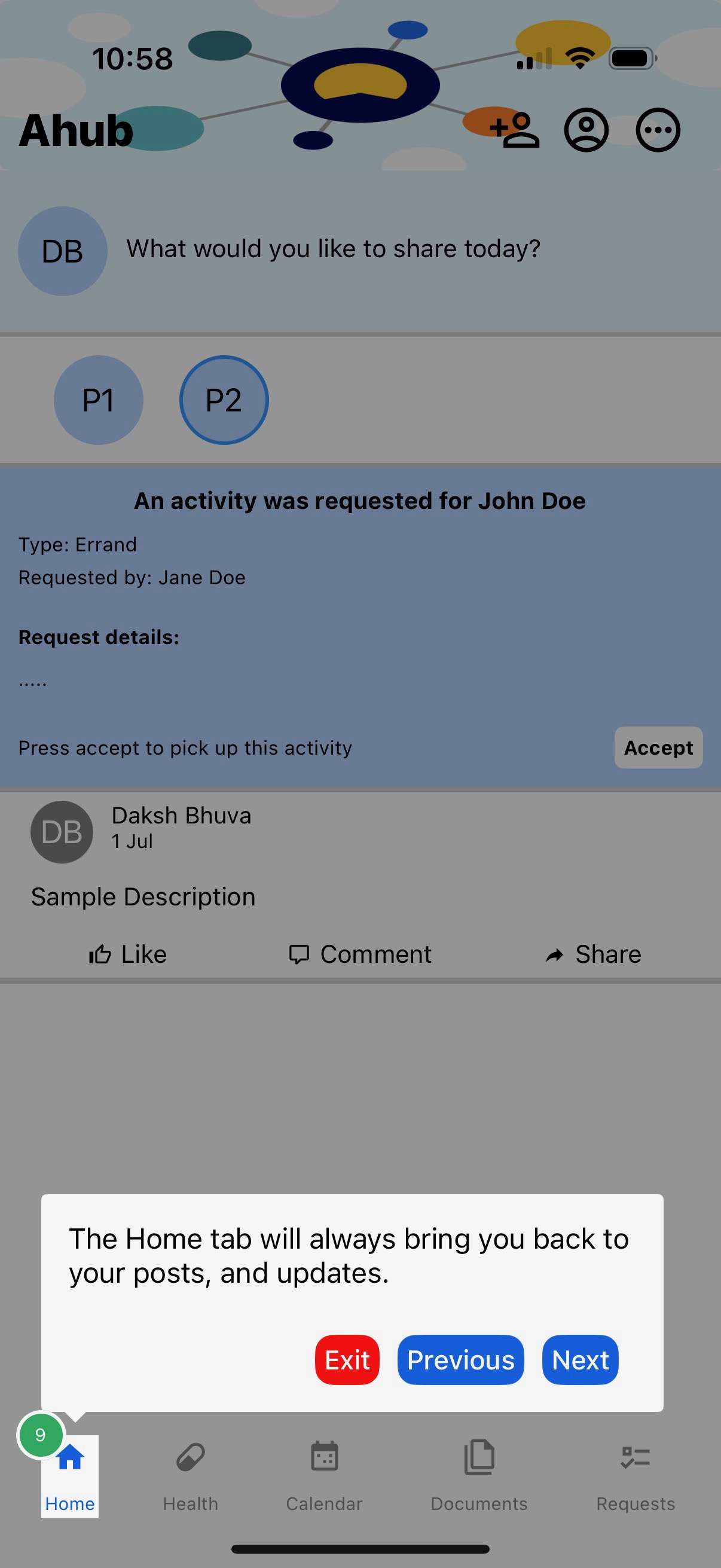Open the account profile icon
Image resolution: width=721 pixels, height=1568 pixels.
pyautogui.click(x=585, y=130)
